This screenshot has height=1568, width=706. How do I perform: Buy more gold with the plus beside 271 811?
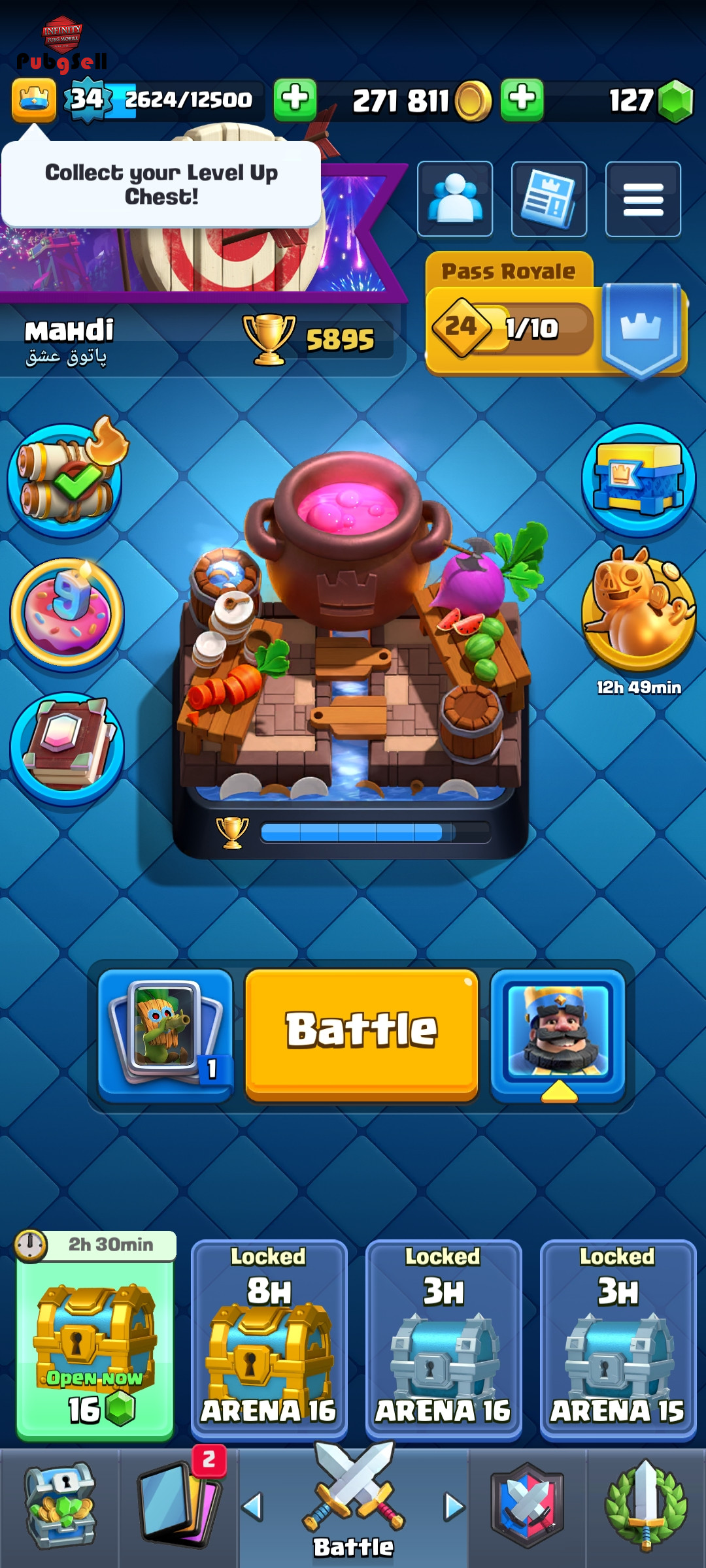pyautogui.click(x=522, y=100)
